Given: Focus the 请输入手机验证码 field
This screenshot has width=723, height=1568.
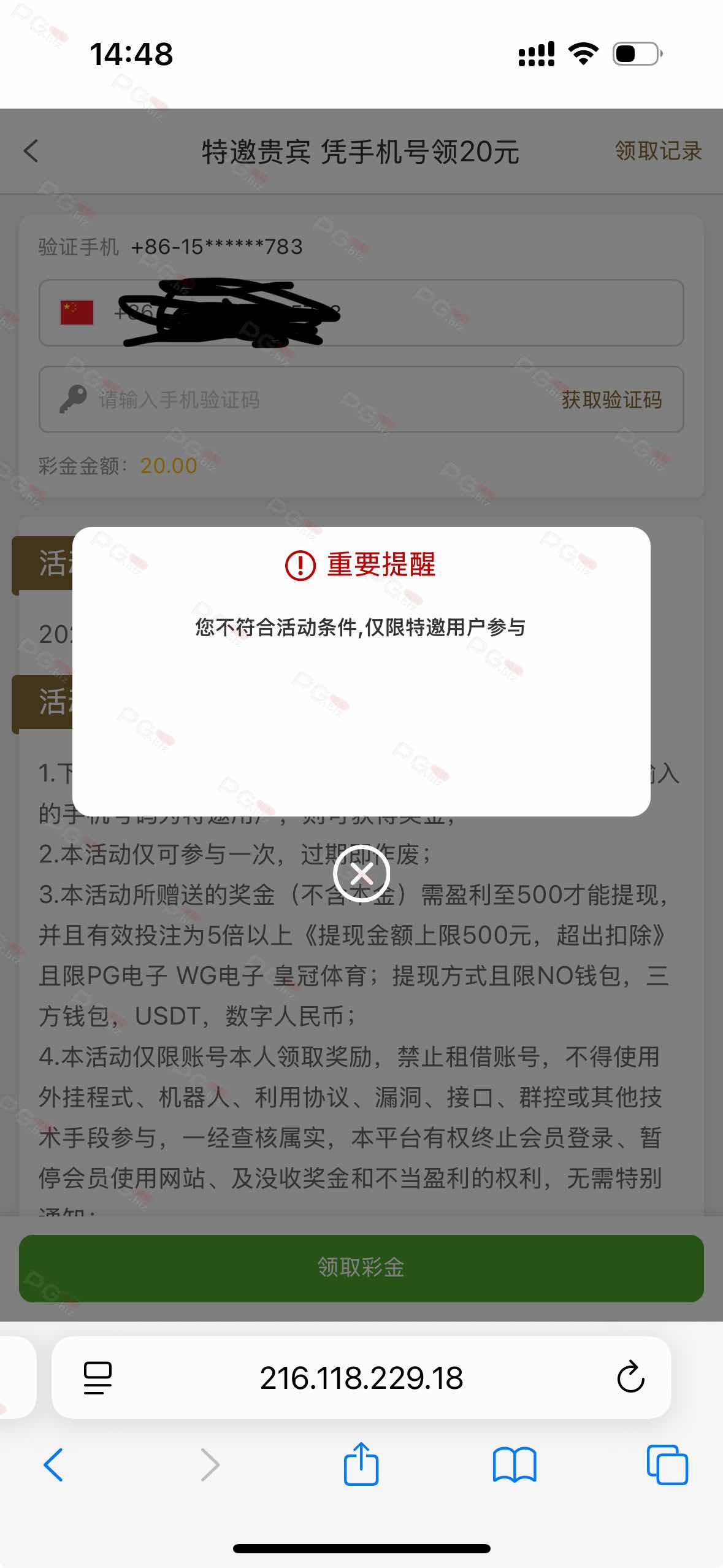Looking at the screenshot, I should click(307, 400).
